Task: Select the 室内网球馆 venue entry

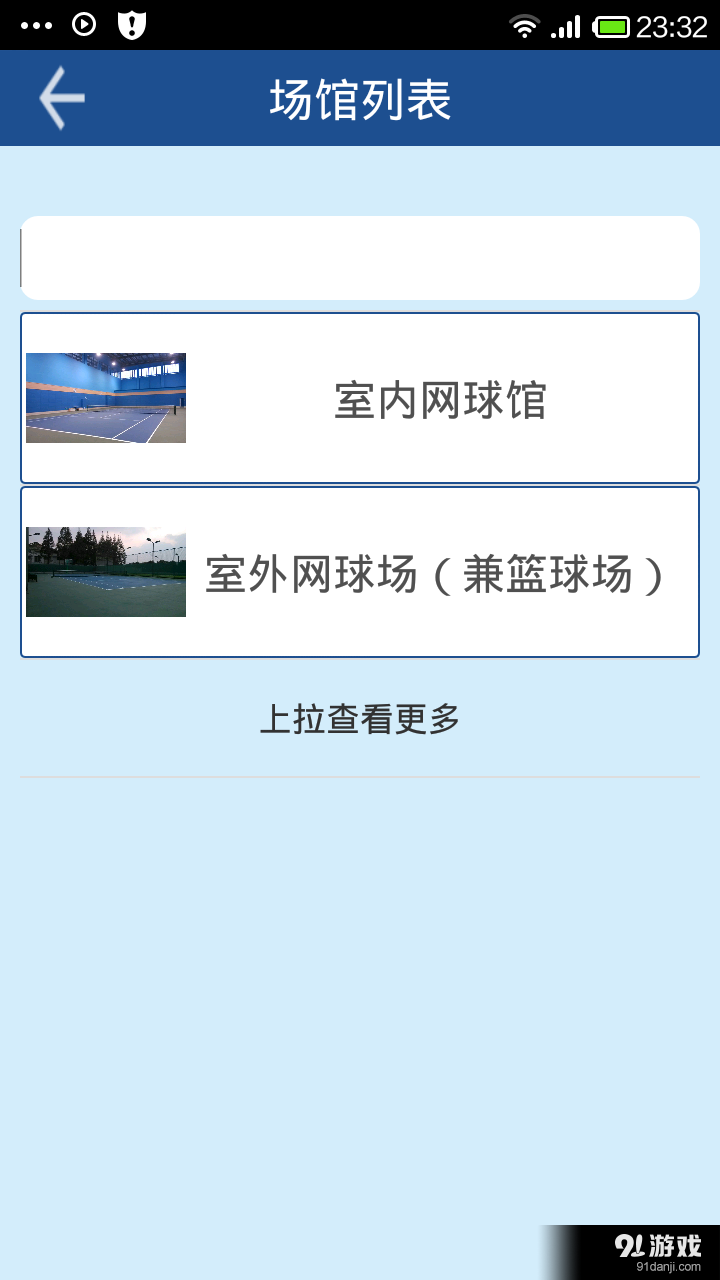Action: click(x=360, y=397)
